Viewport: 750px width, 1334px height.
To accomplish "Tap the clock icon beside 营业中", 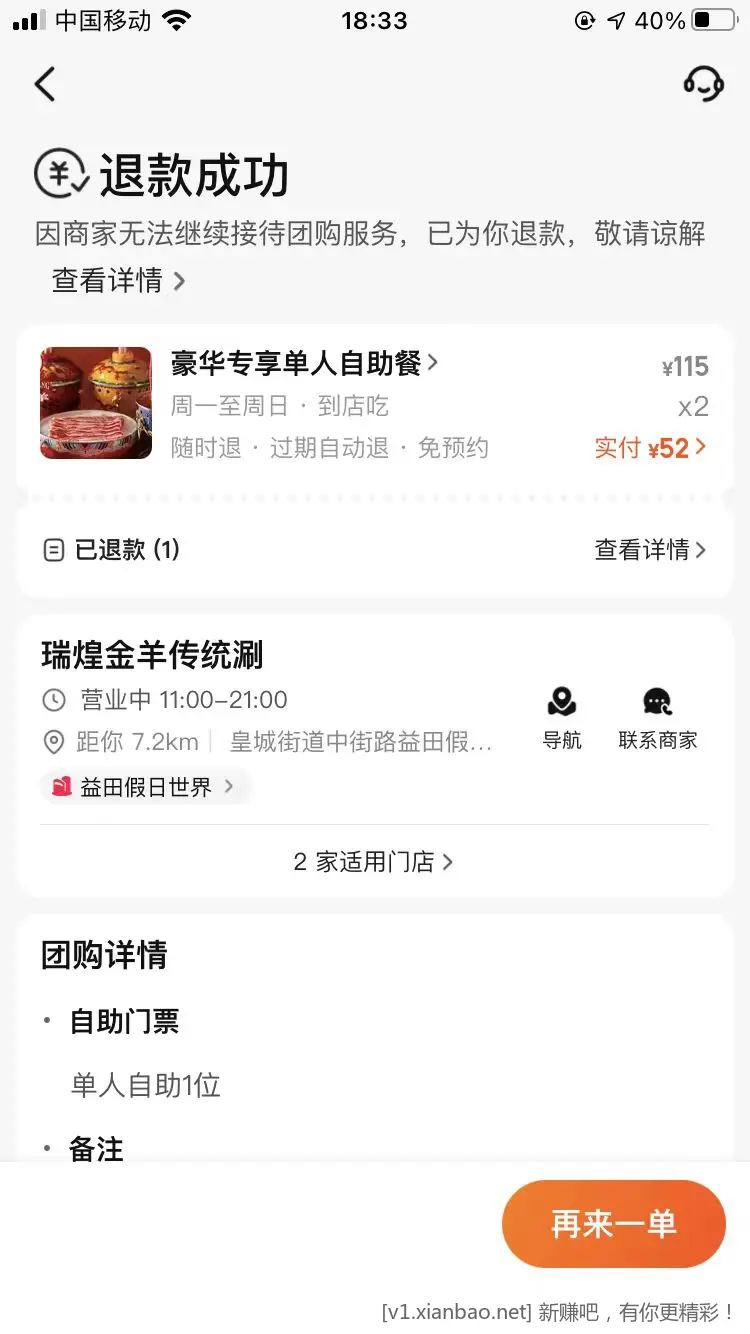I will (55, 700).
